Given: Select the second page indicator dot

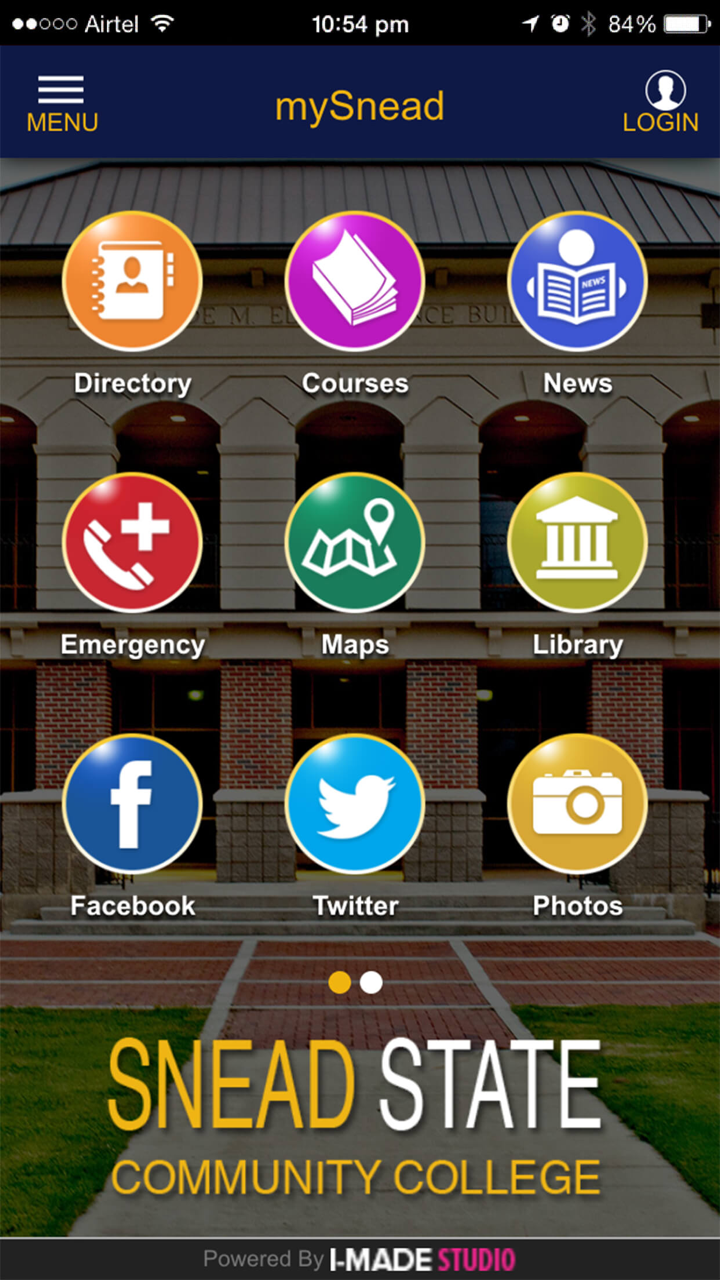Looking at the screenshot, I should point(371,984).
